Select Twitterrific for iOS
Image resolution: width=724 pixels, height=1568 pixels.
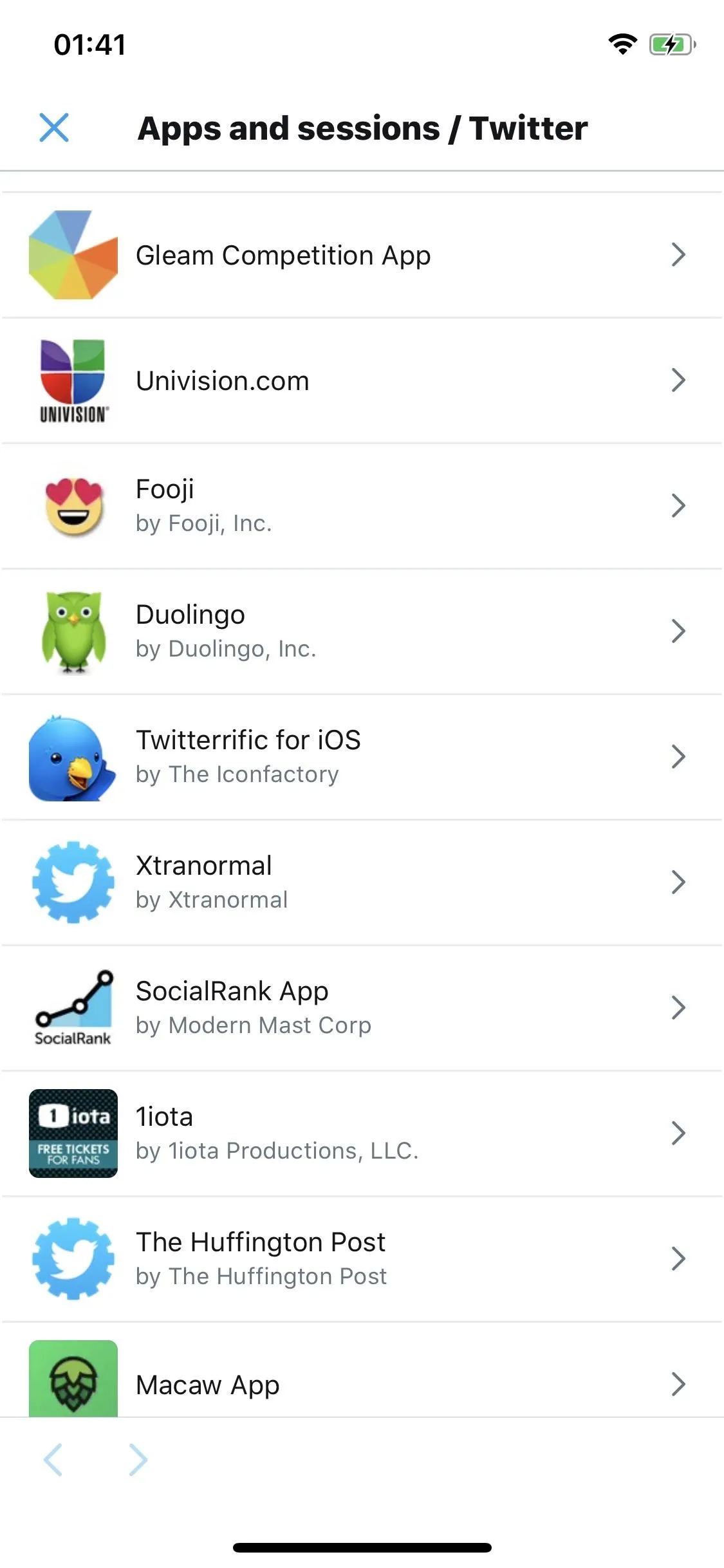362,757
